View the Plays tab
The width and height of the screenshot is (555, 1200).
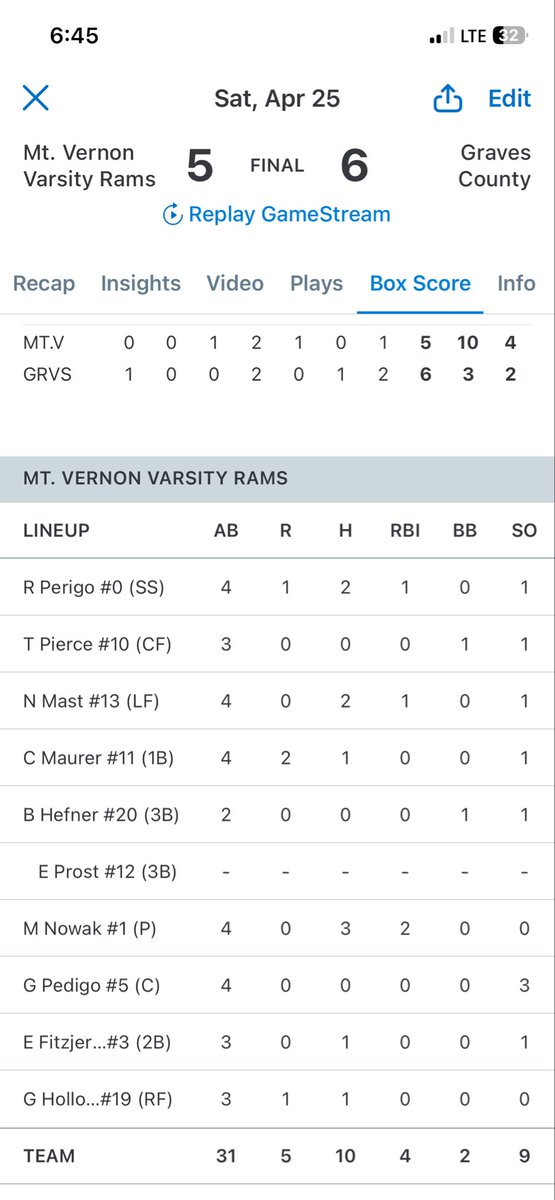pyautogui.click(x=316, y=283)
